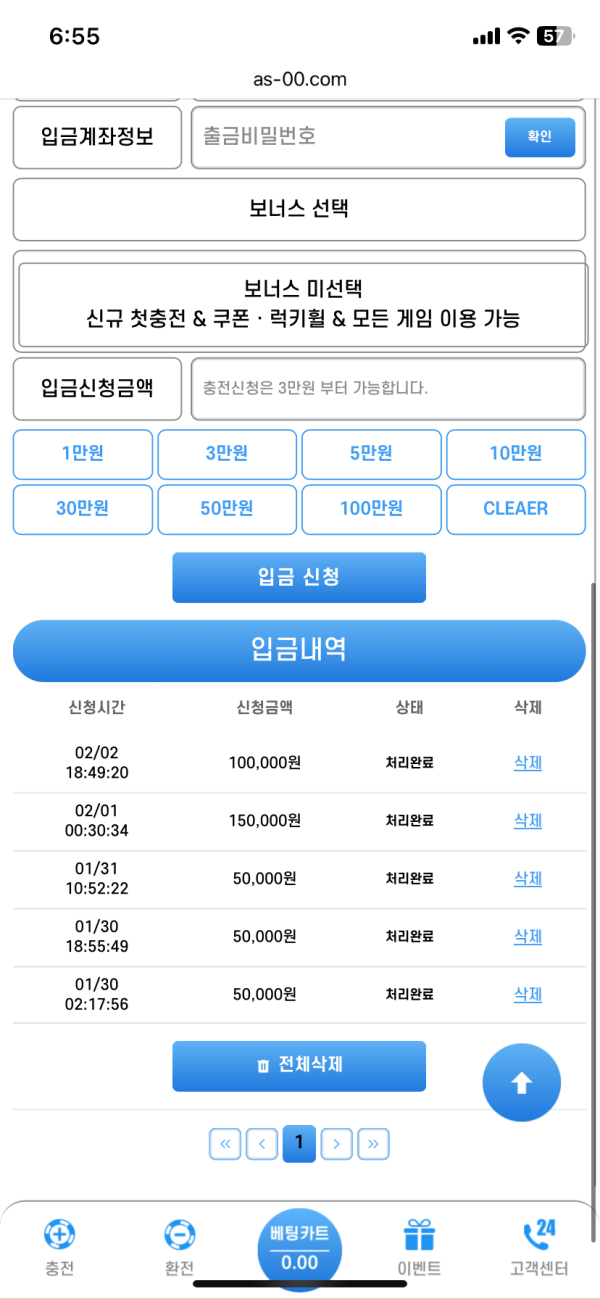Add 5만원 to the deposit amount

tap(371, 454)
